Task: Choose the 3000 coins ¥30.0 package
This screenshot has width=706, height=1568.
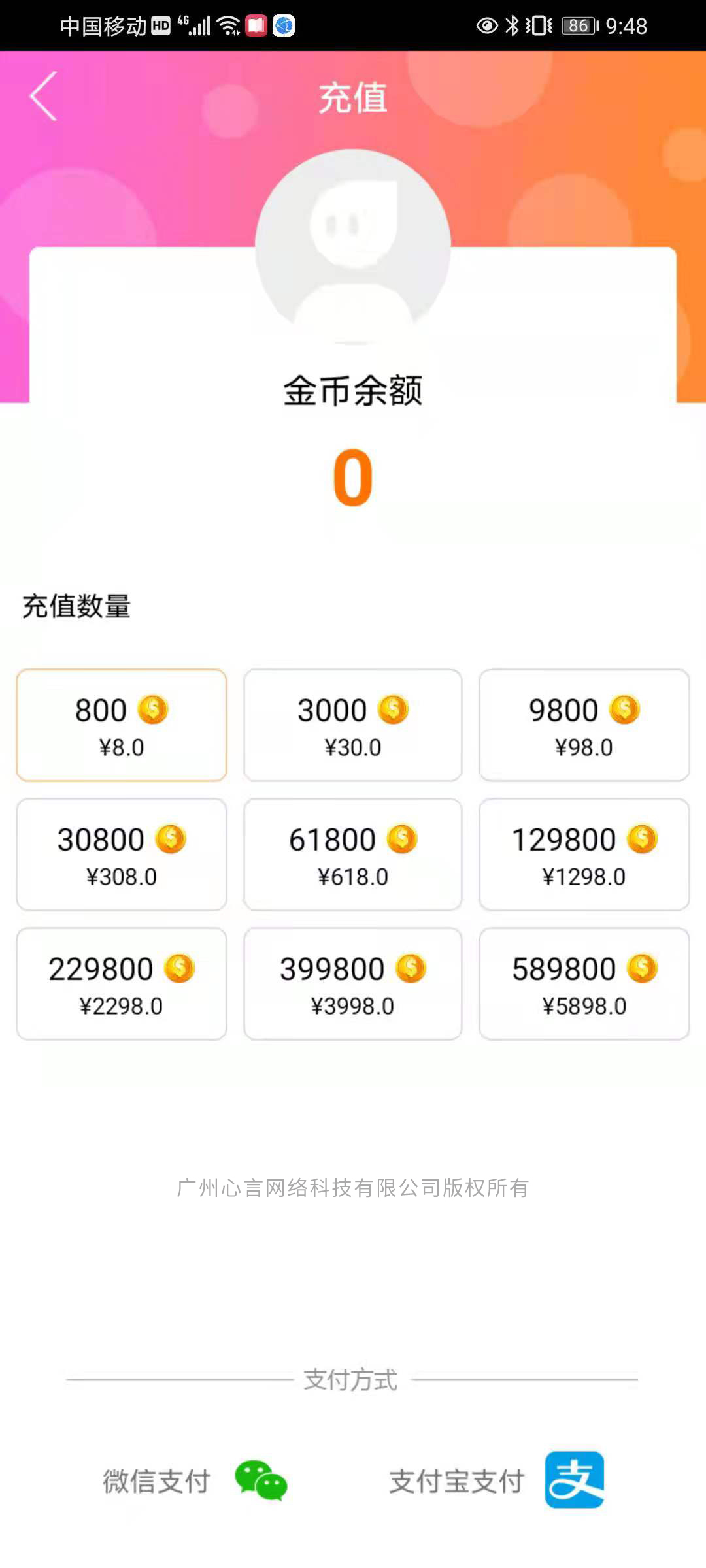Action: (x=353, y=725)
